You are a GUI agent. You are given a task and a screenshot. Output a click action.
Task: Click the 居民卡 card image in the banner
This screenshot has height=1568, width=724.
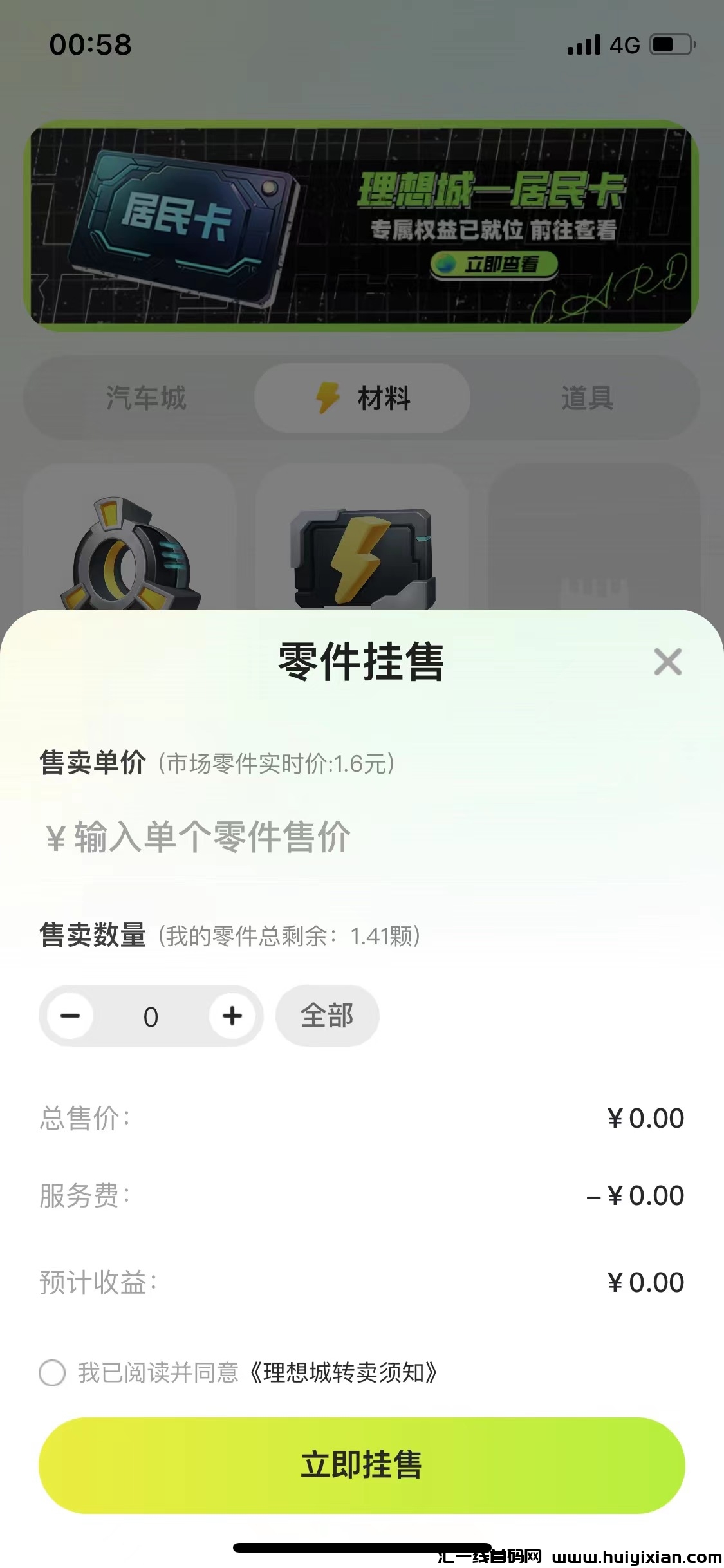click(180, 225)
